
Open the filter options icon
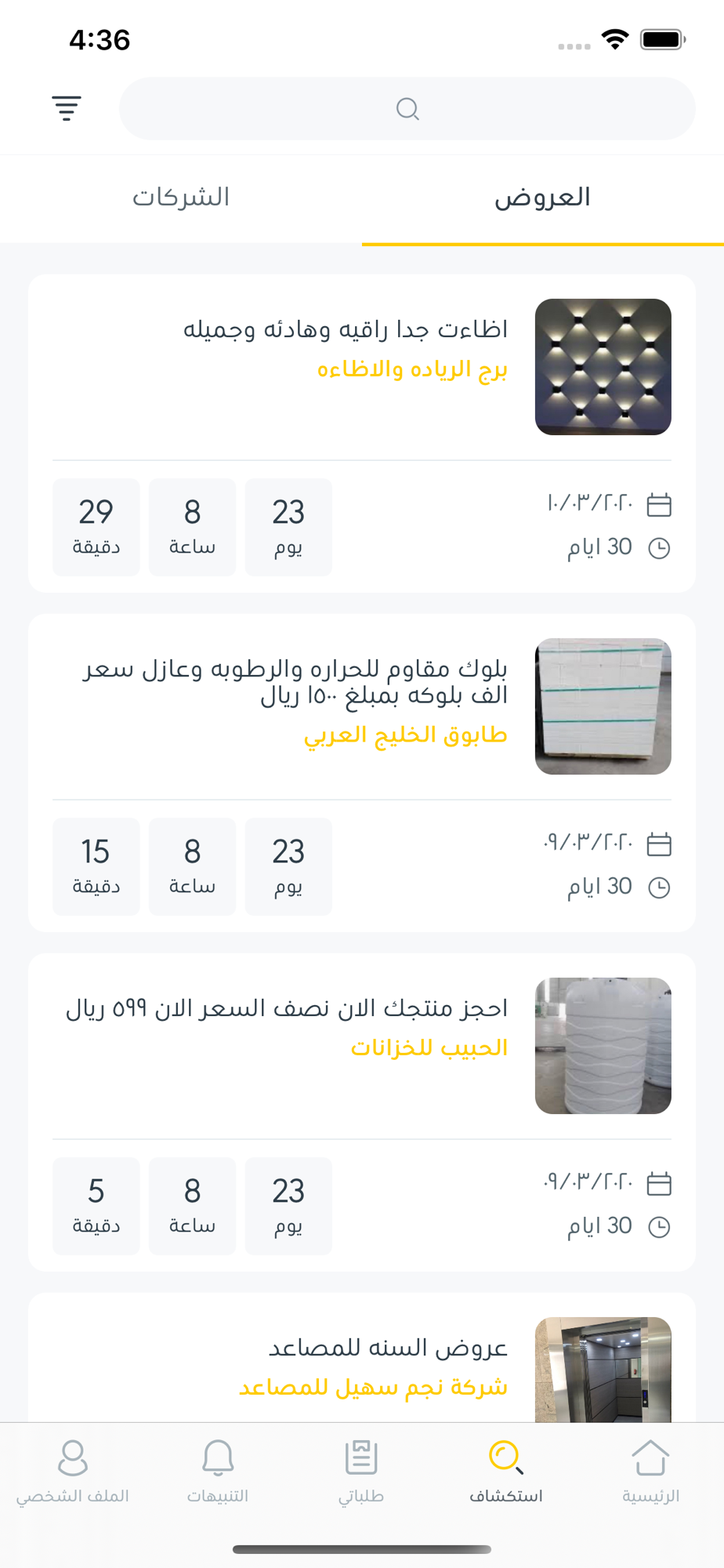click(x=67, y=108)
